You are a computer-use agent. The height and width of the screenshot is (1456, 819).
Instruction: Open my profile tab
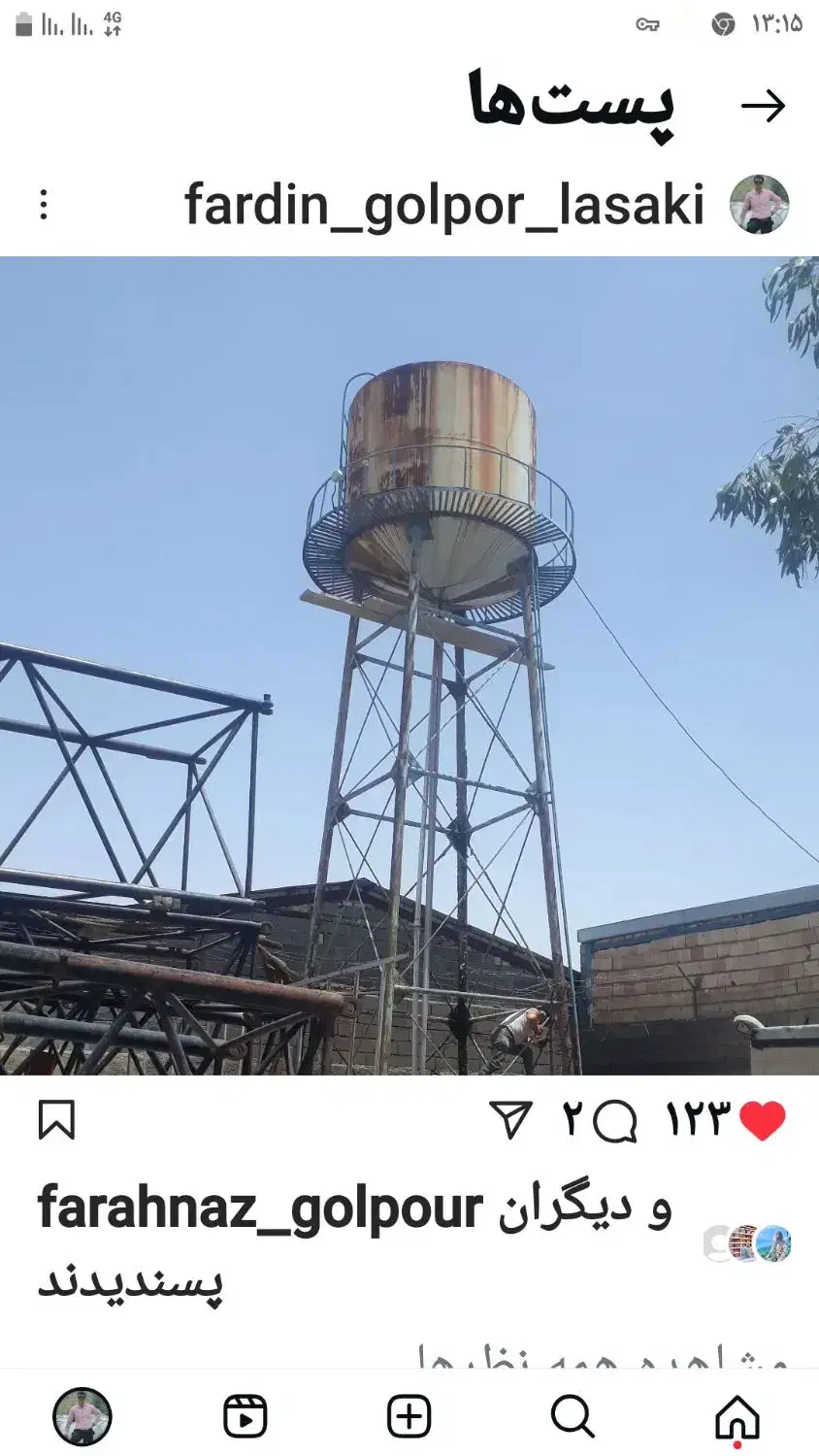click(x=82, y=1417)
